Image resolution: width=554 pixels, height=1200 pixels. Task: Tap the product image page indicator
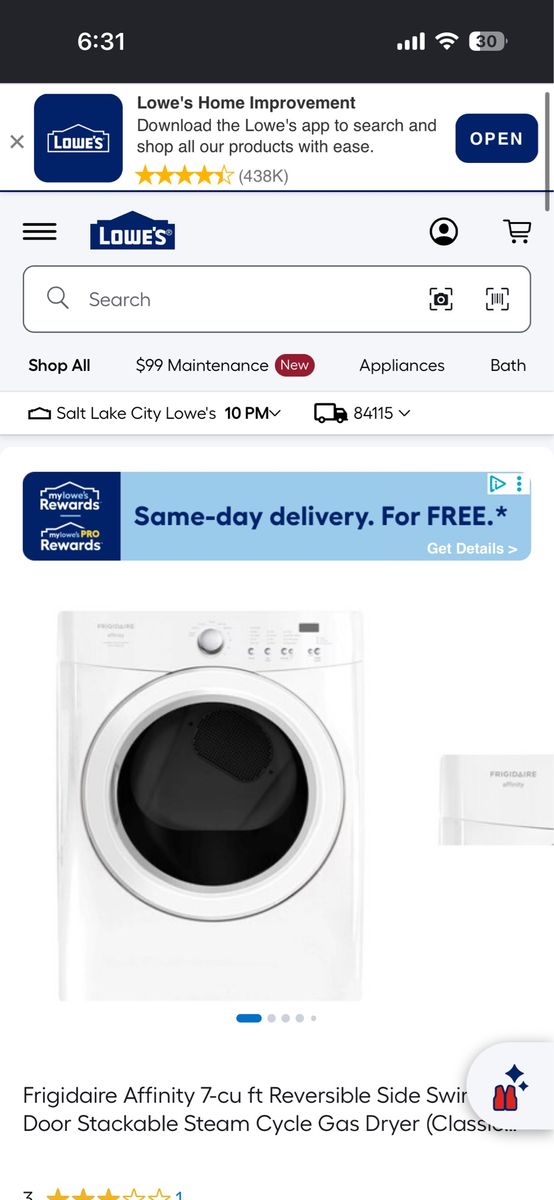coord(277,1018)
